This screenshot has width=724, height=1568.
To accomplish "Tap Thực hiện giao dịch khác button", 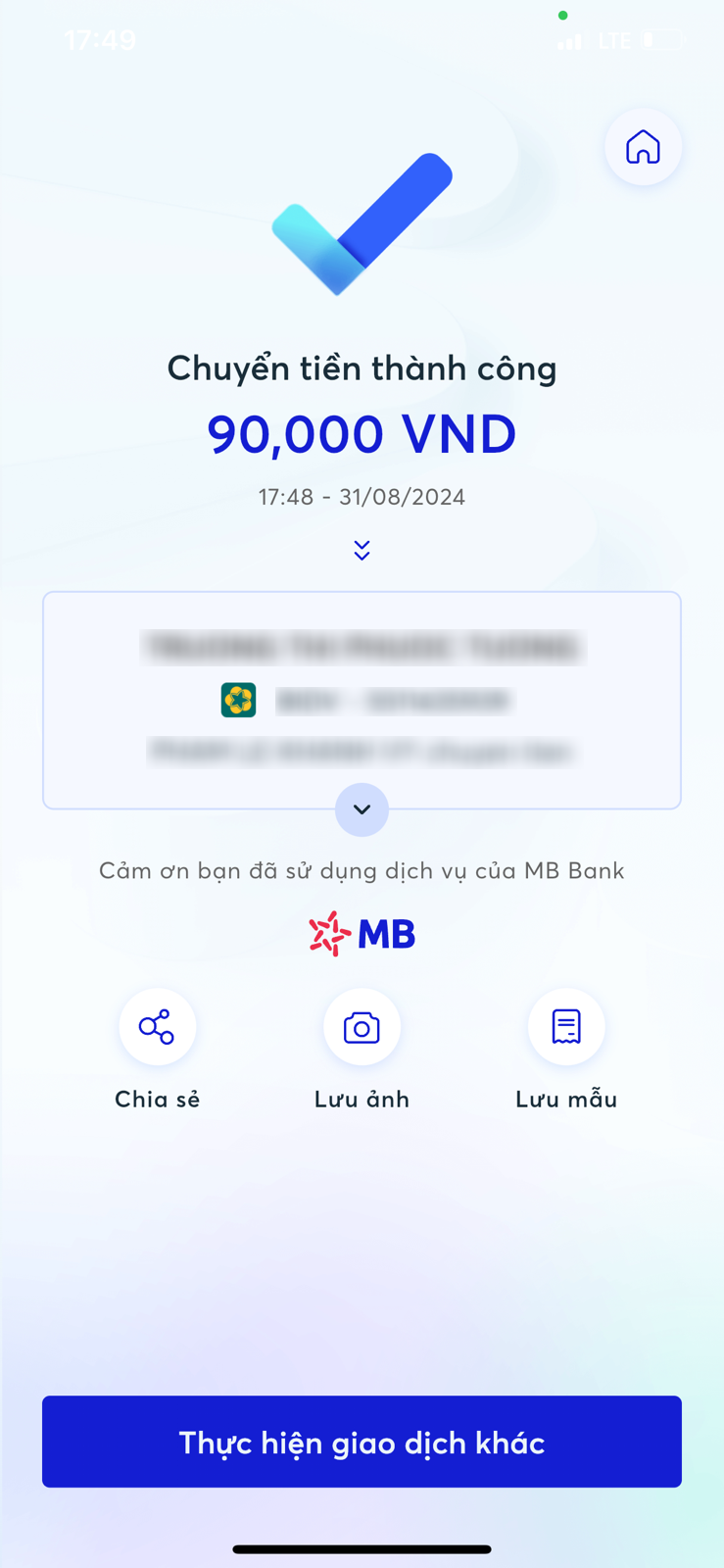I will tap(362, 1442).
